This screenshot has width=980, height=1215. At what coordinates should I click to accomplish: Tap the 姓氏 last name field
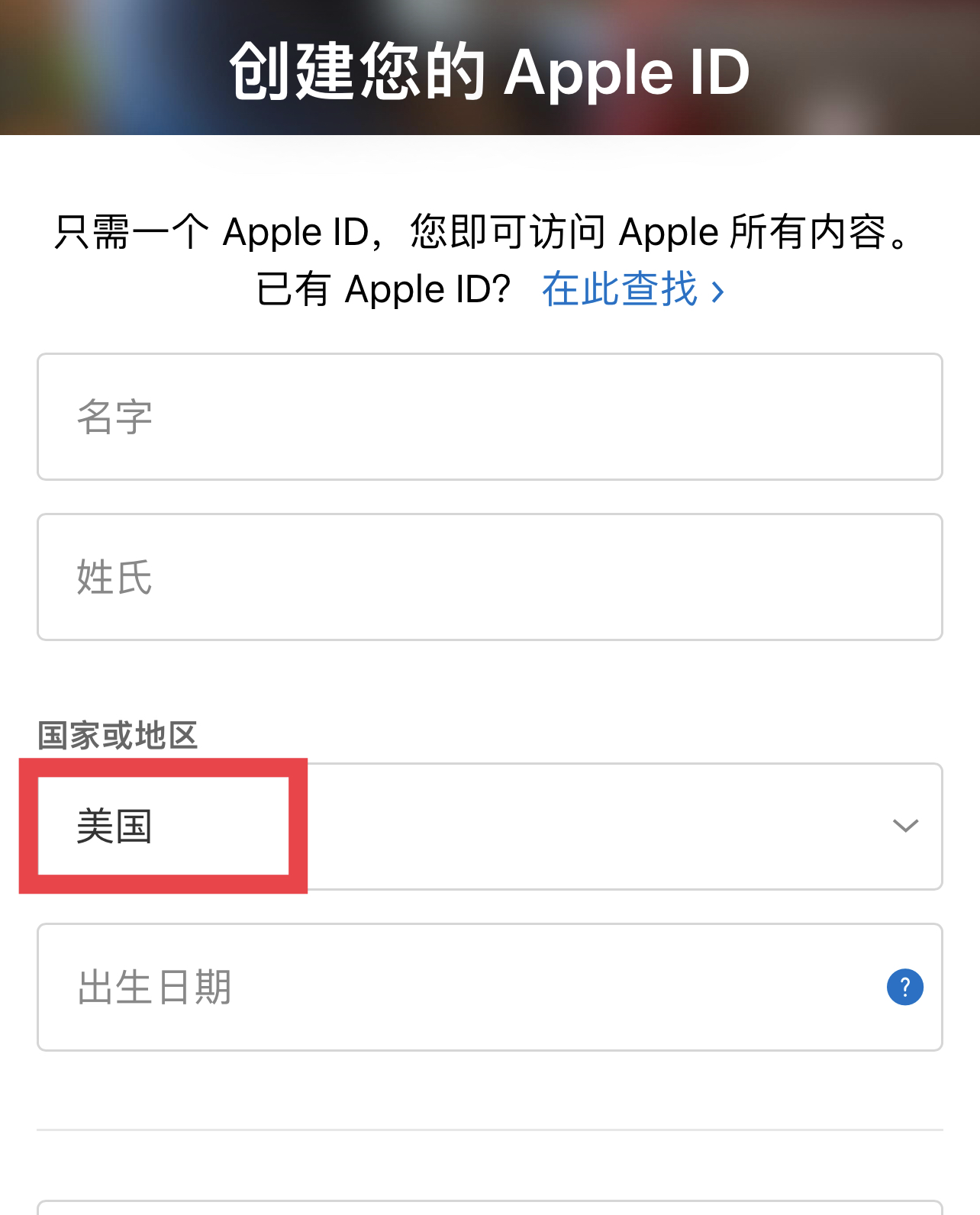pos(488,577)
